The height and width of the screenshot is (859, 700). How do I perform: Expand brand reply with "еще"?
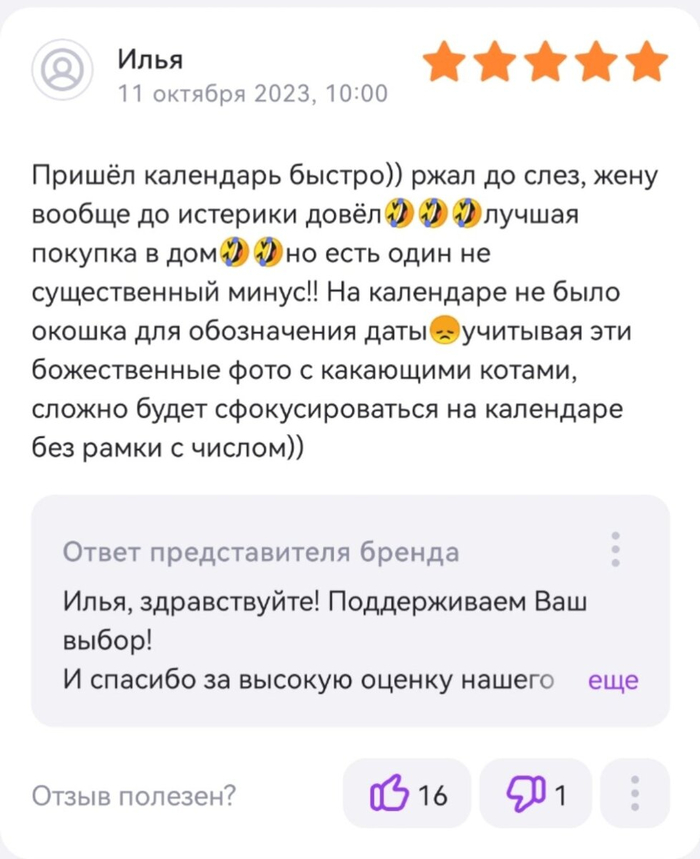coord(613,681)
